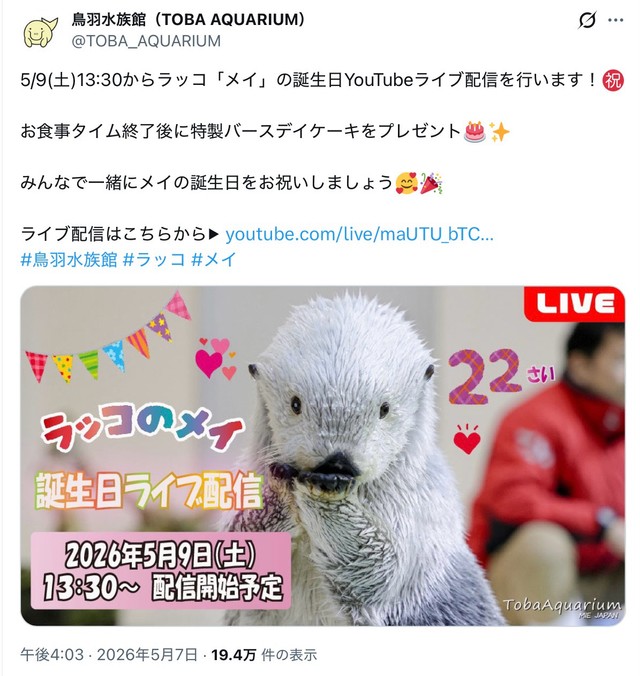Image resolution: width=640 pixels, height=676 pixels.
Task: View the sea otter birthday image
Action: [323, 455]
